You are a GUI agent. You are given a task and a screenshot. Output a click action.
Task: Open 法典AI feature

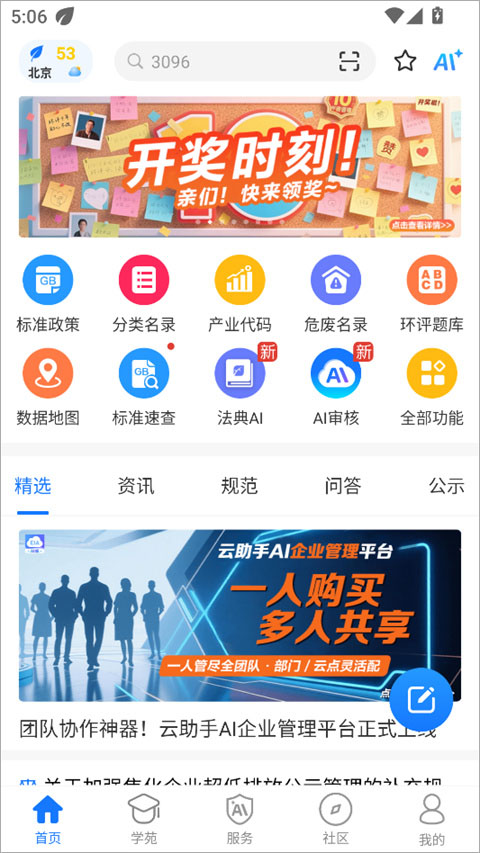point(240,387)
